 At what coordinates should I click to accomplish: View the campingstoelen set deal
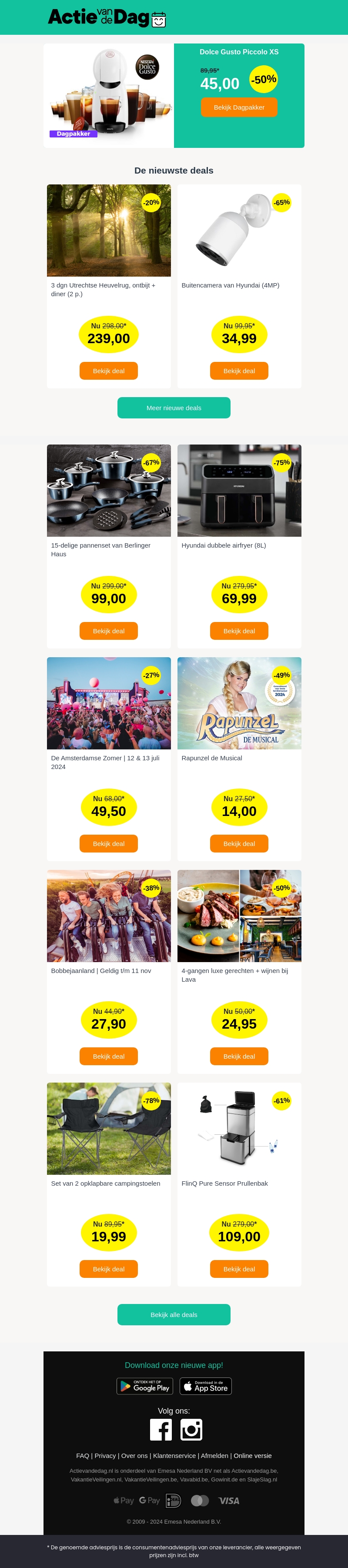point(109,1269)
